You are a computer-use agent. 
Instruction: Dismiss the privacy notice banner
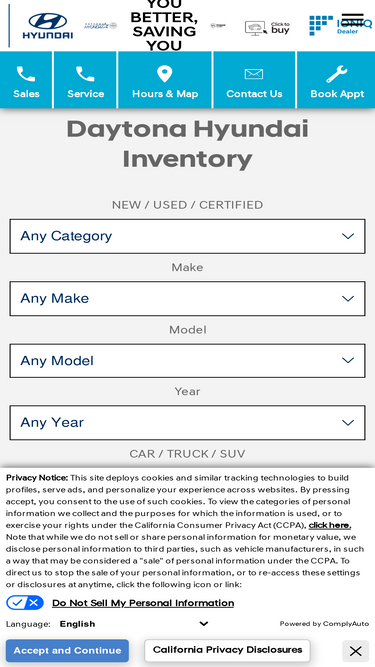click(355, 651)
